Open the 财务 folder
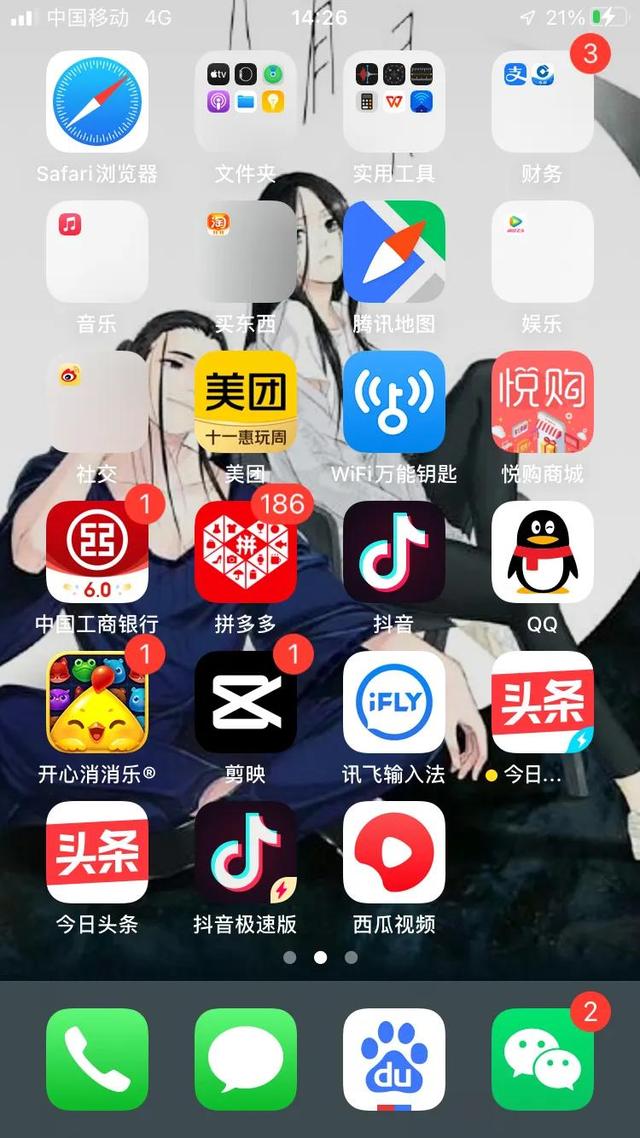This screenshot has height=1138, width=640. click(x=542, y=102)
